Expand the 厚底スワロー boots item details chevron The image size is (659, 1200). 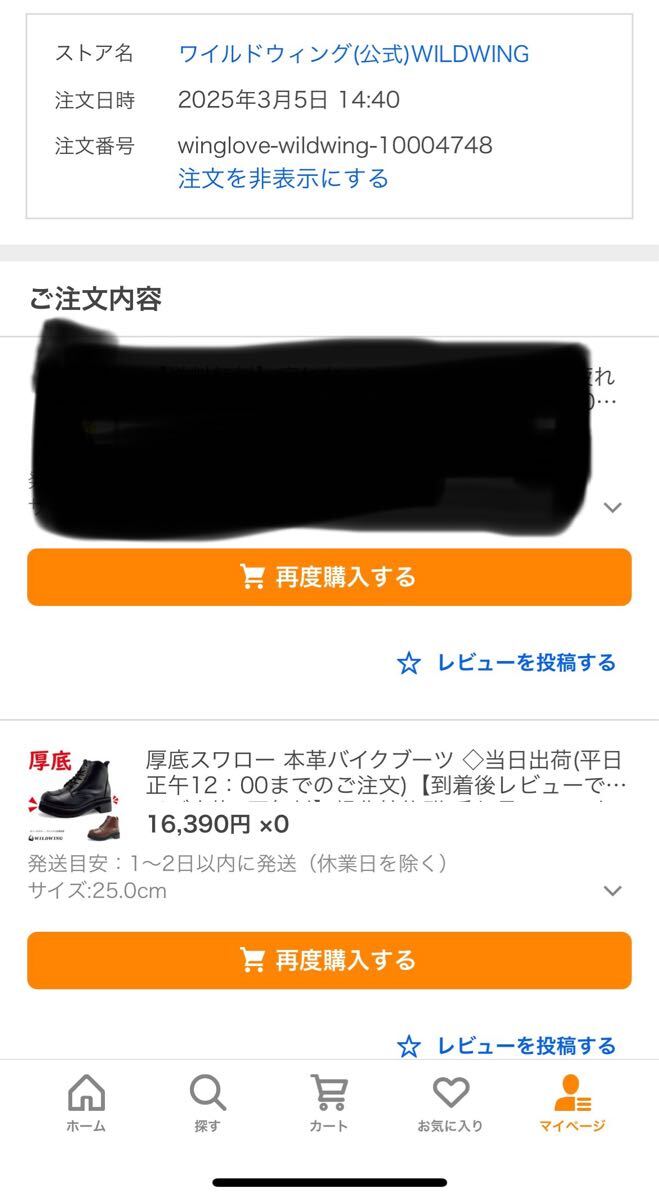coord(613,890)
